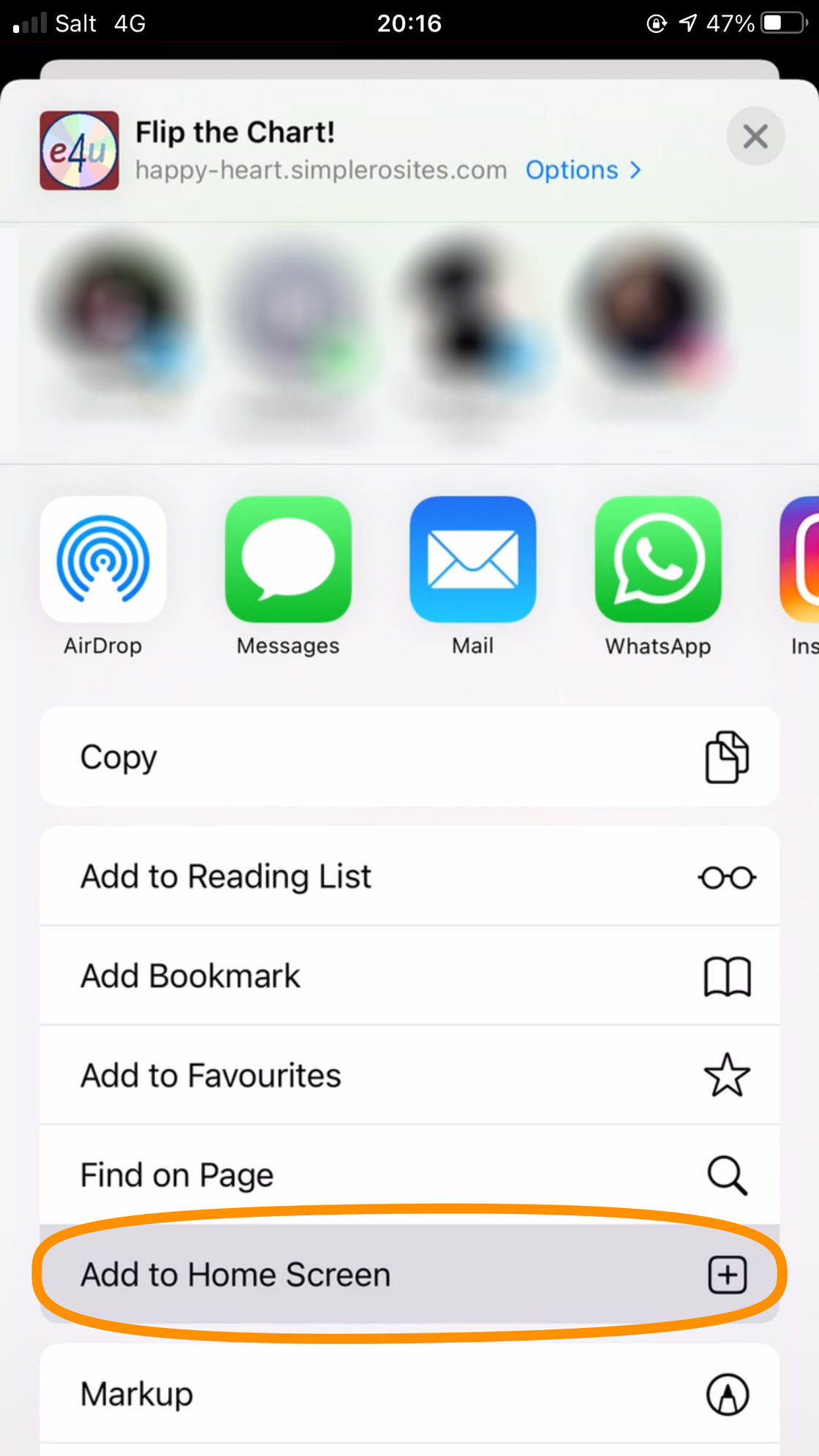Choose Find on Page

pyautogui.click(x=409, y=1174)
